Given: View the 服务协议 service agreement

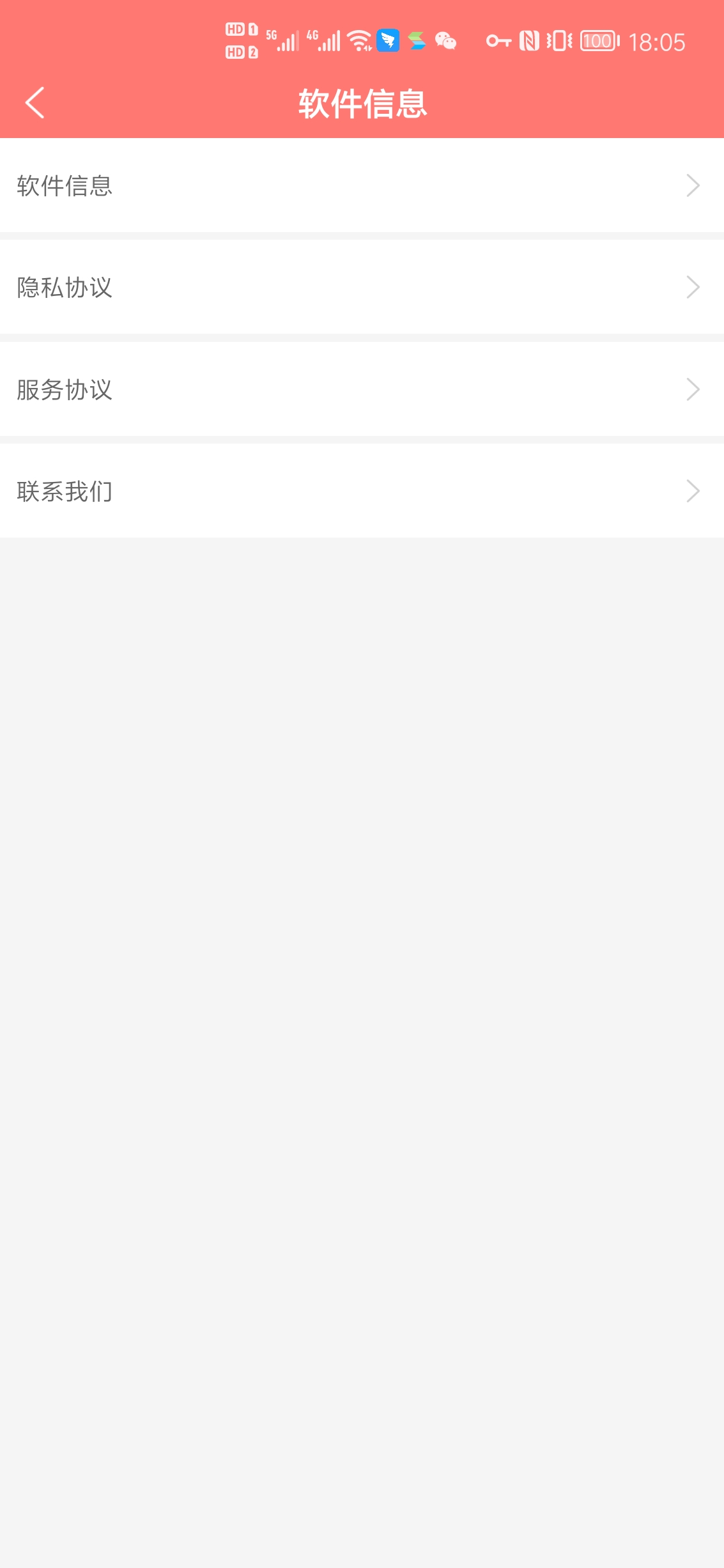Looking at the screenshot, I should (x=362, y=389).
